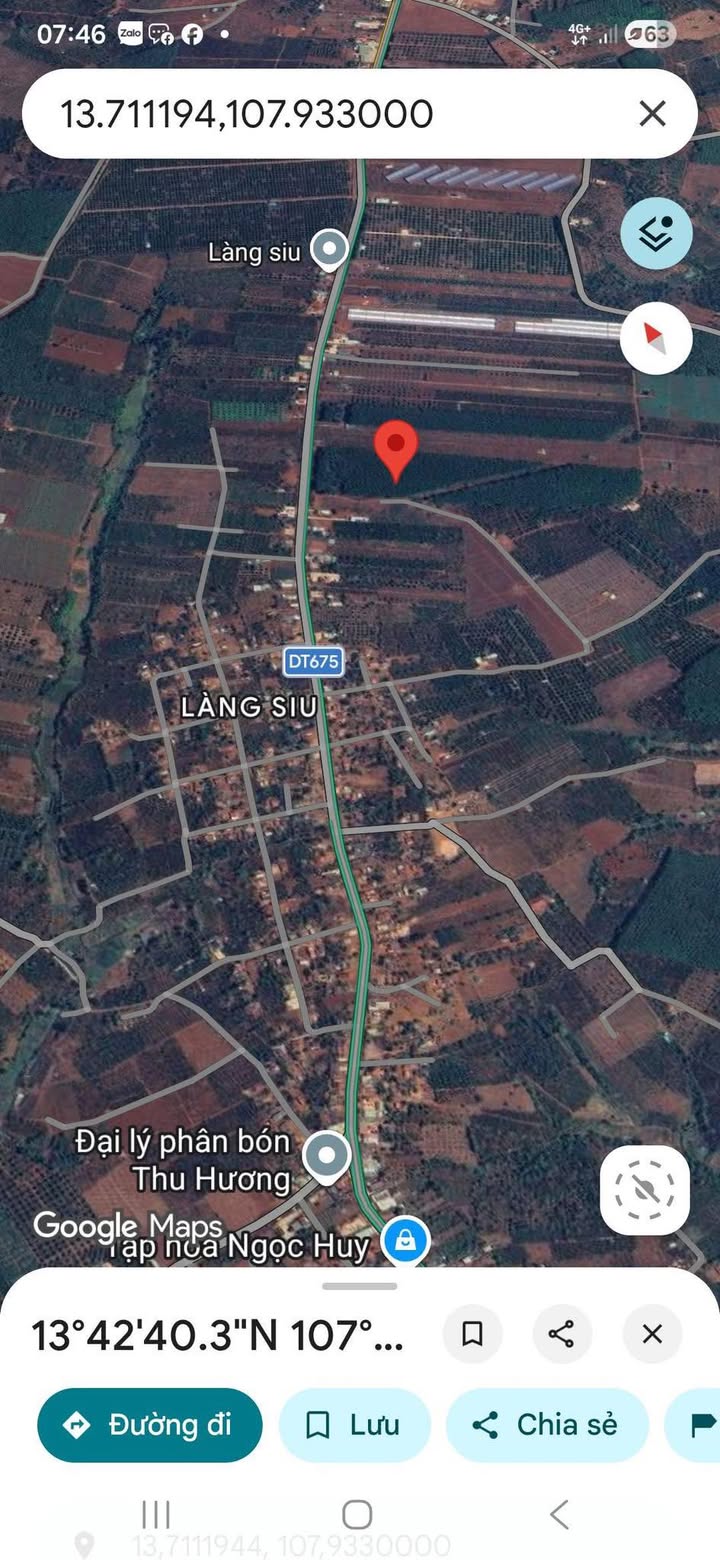Open recent apps from navigation bar

pyautogui.click(x=156, y=1514)
